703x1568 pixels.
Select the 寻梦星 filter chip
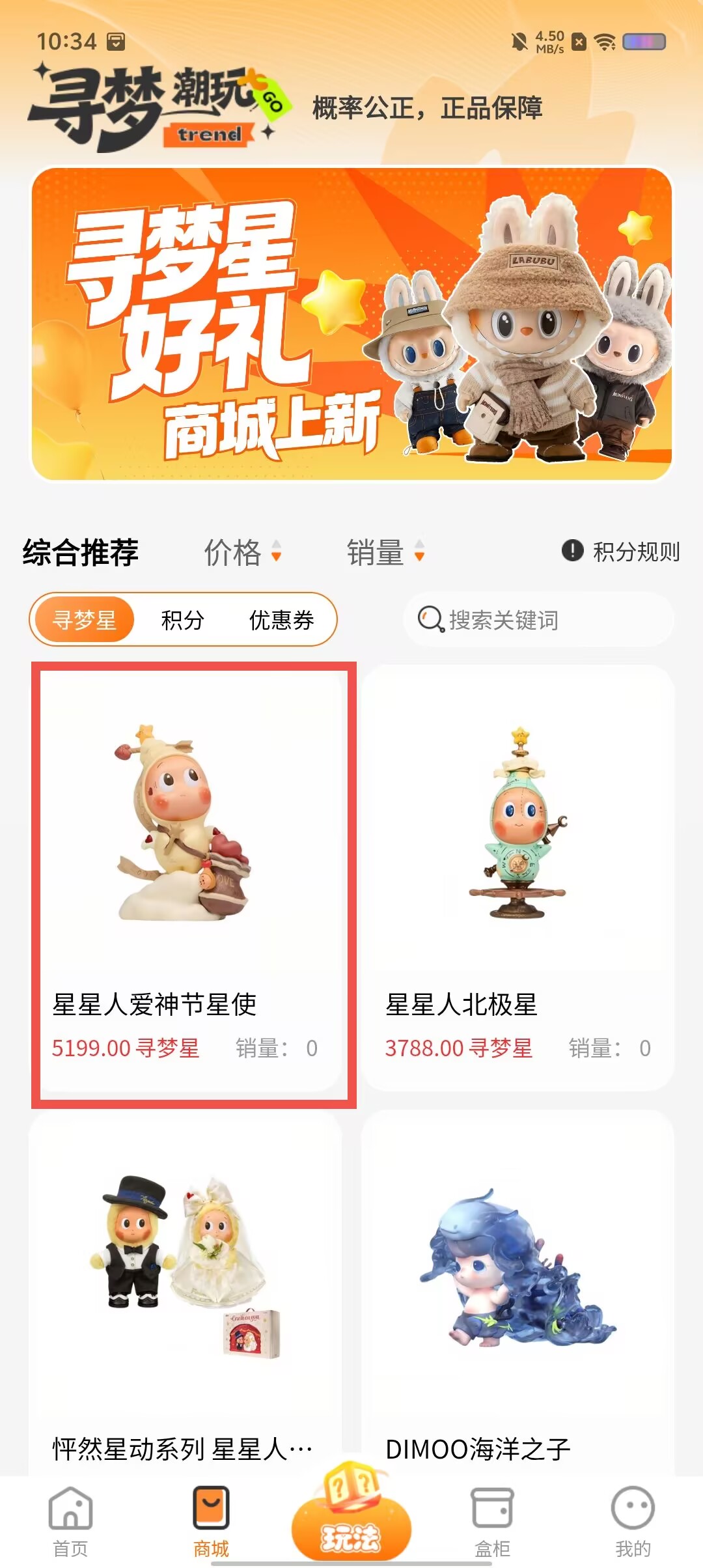pos(85,619)
